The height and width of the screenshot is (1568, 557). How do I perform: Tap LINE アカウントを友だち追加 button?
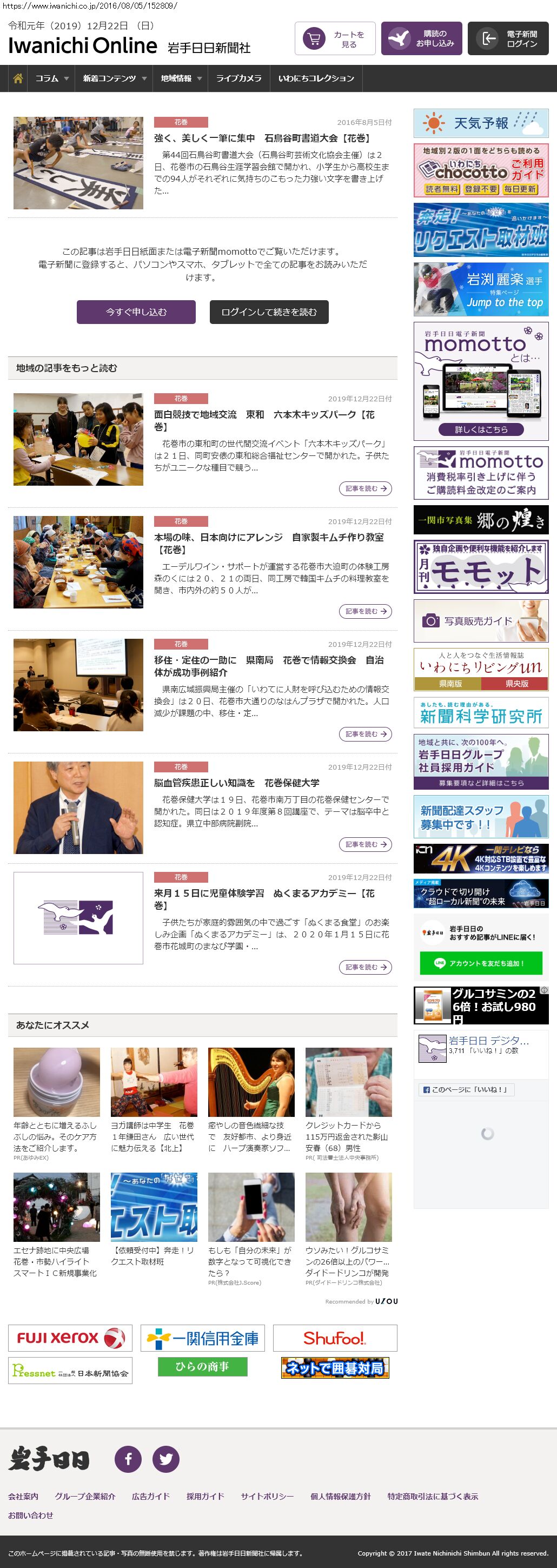point(481,963)
